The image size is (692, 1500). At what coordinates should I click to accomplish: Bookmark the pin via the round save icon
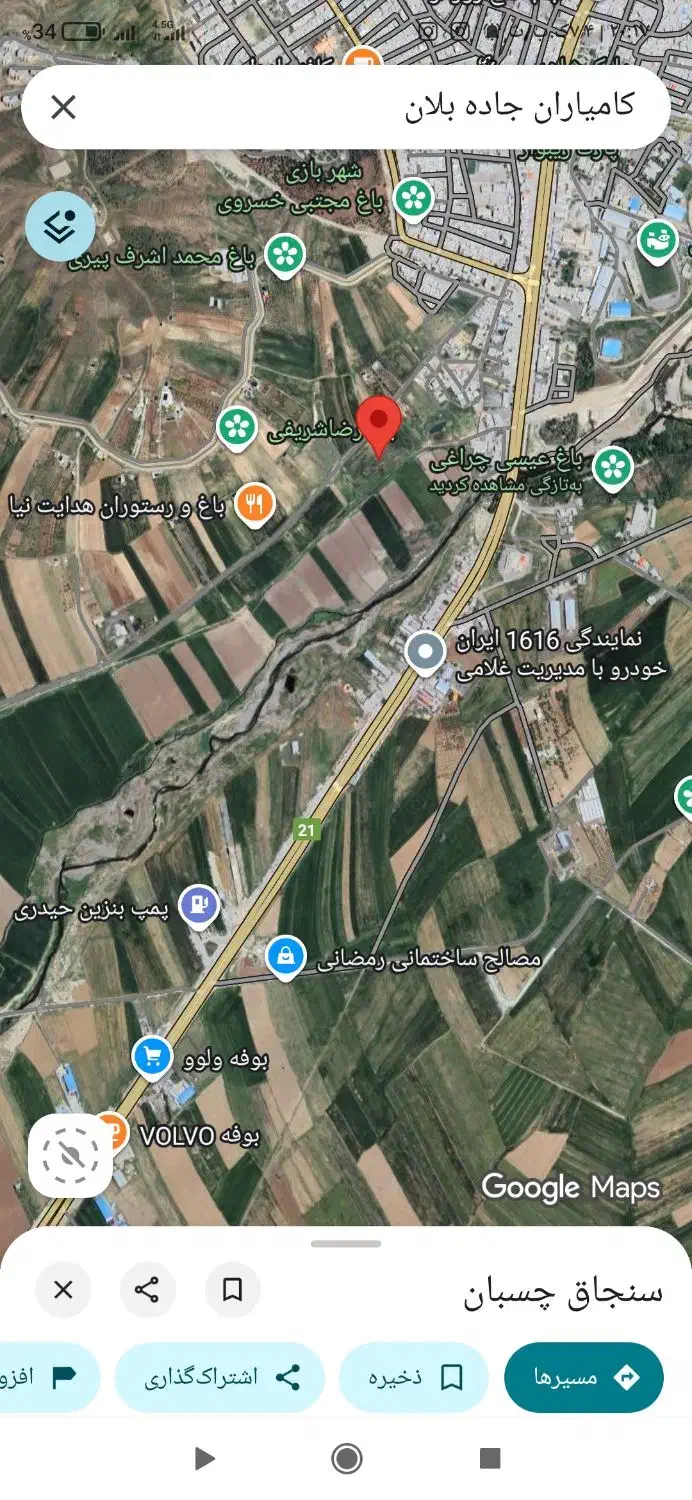[x=233, y=1290]
